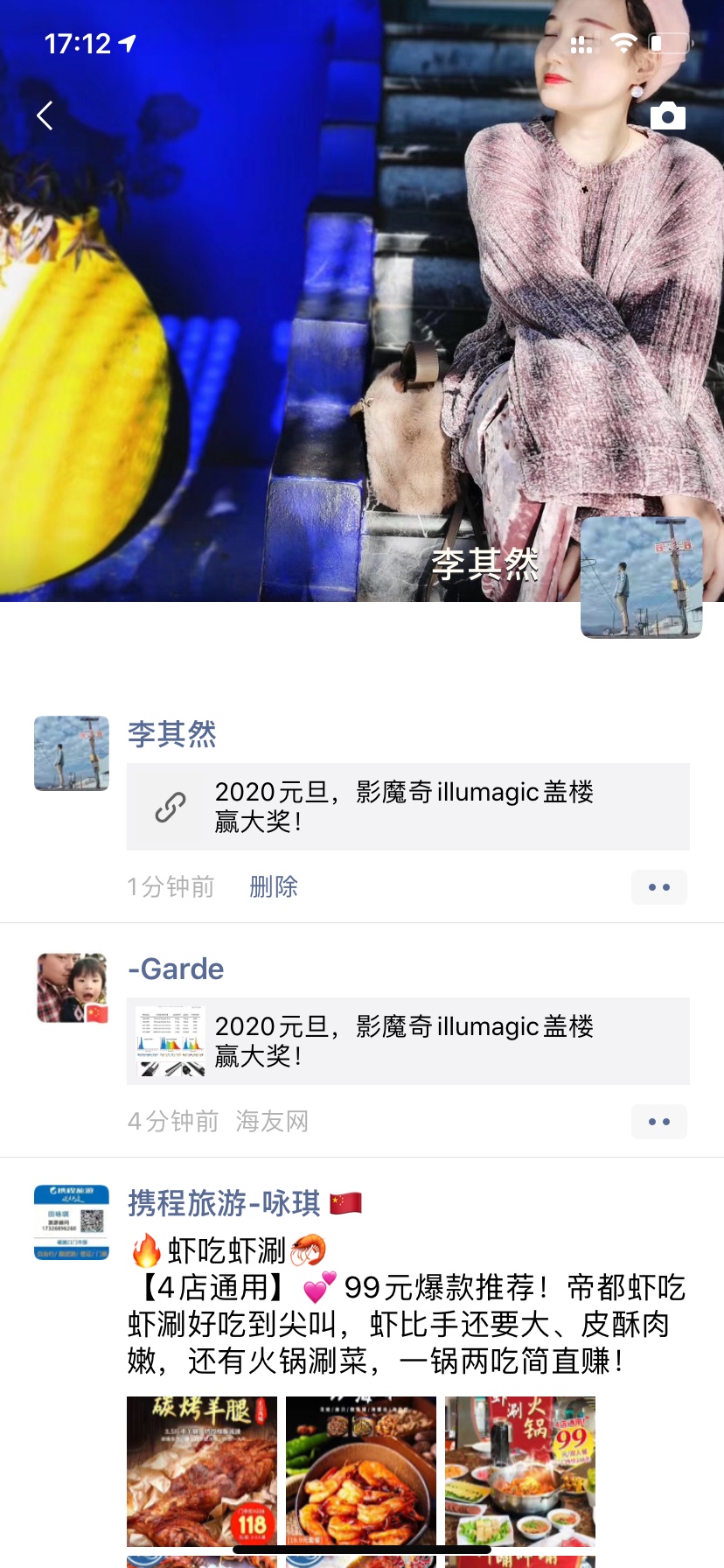Open the camera to post a moment
This screenshot has width=724, height=1568.
point(667,115)
